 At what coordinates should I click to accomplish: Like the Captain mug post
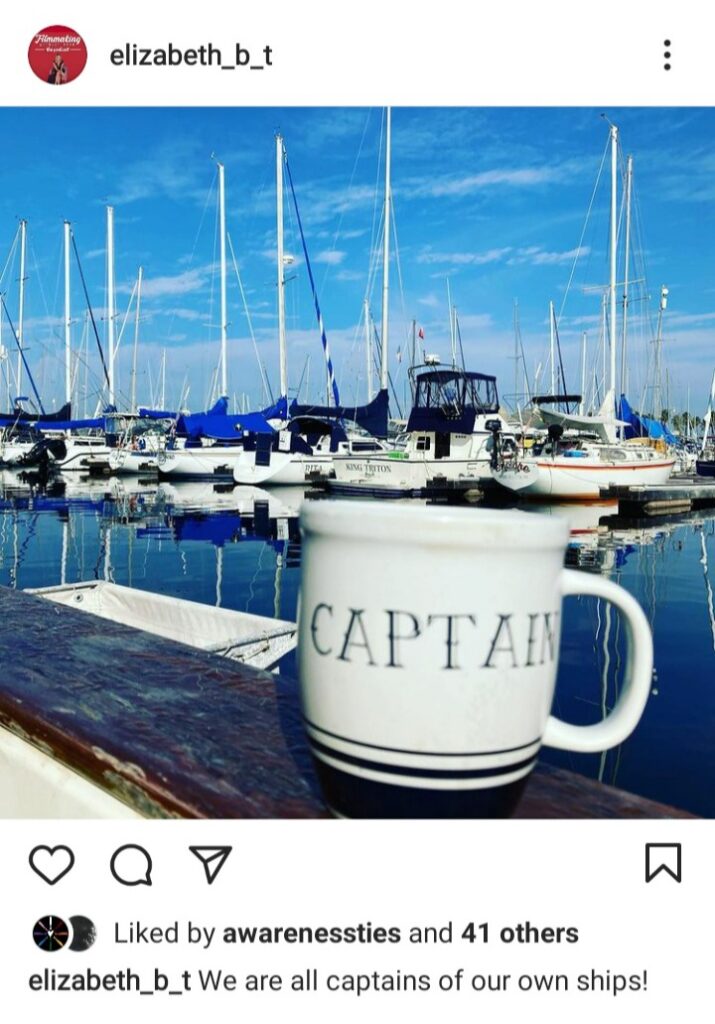coord(51,864)
